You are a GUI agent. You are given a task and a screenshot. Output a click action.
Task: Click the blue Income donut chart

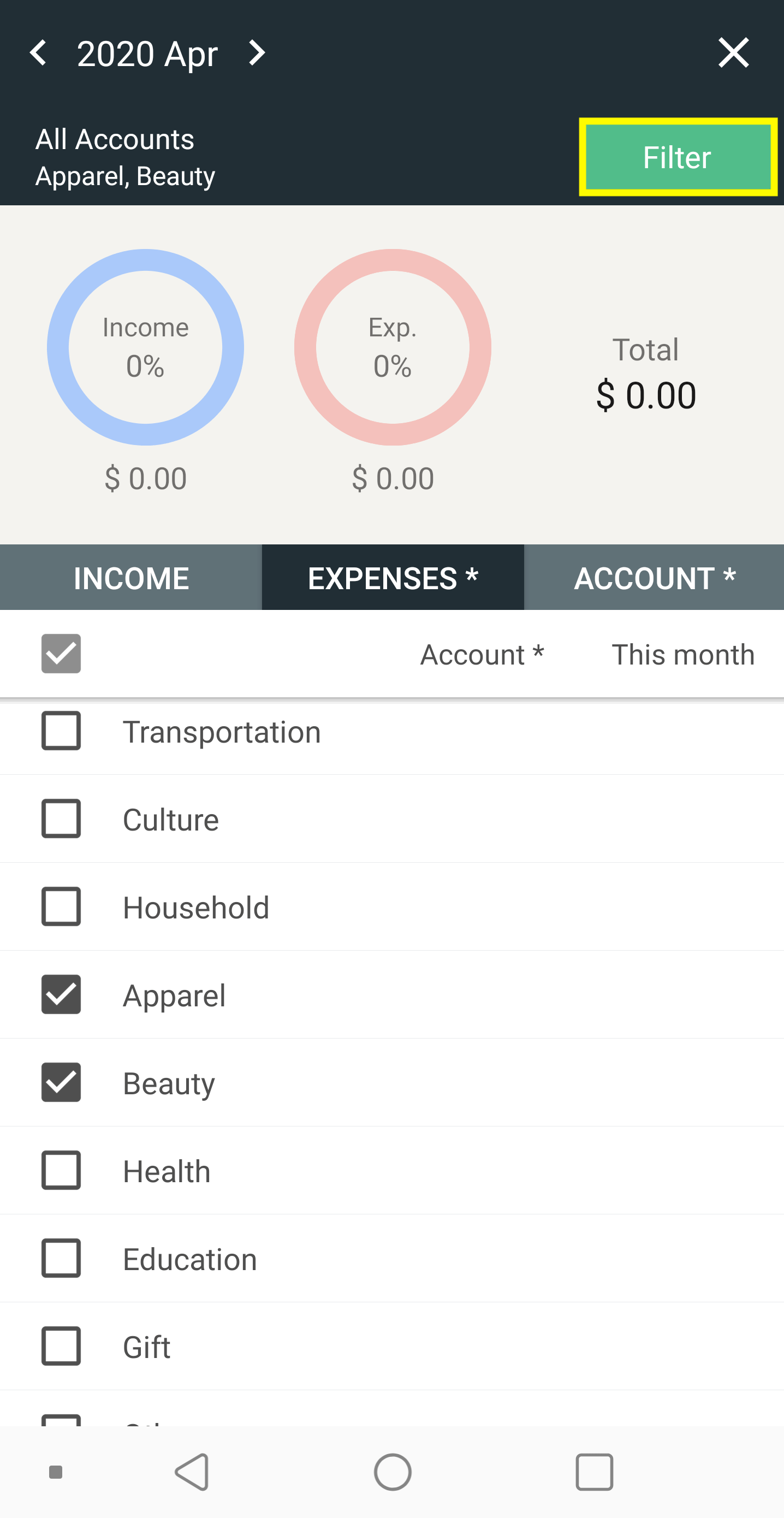click(145, 347)
